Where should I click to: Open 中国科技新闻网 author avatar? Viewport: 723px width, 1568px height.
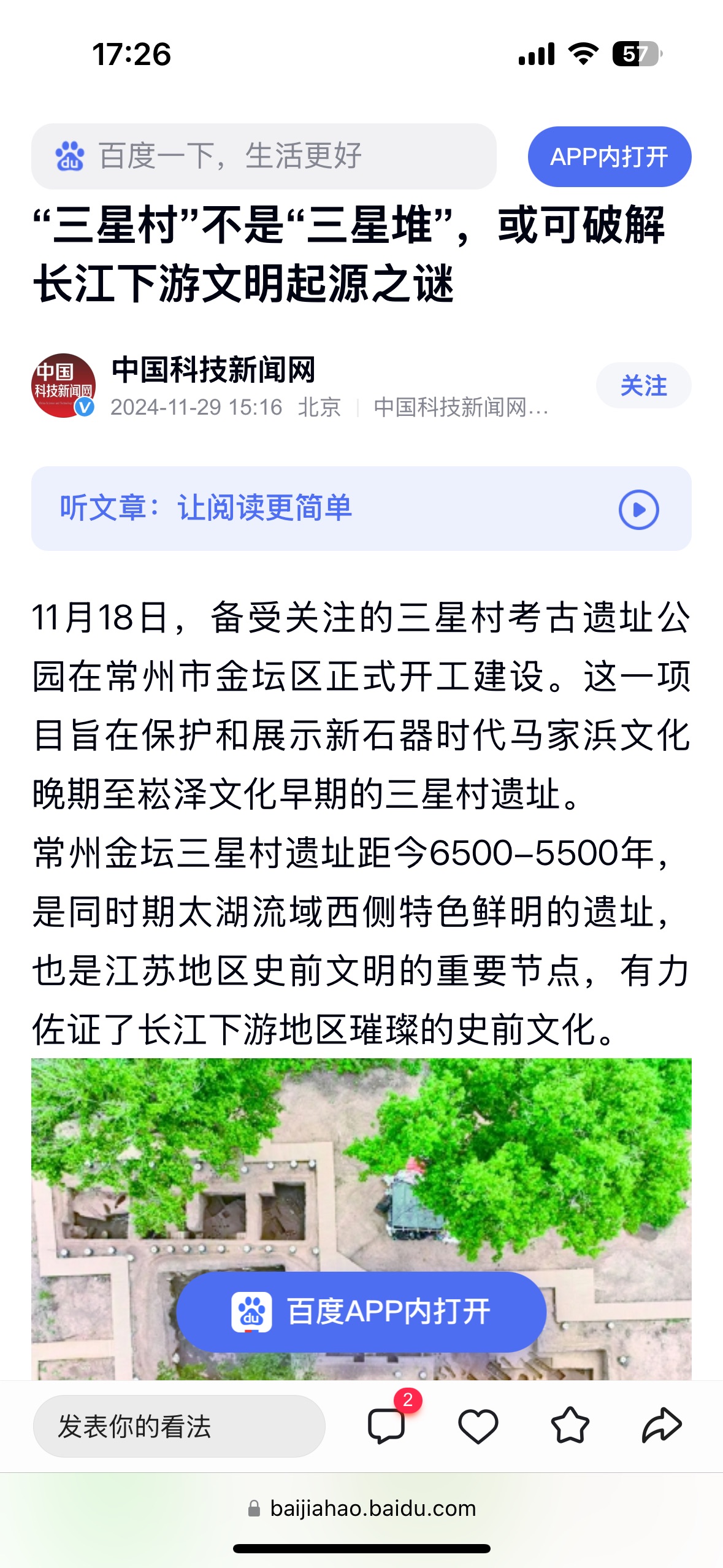point(63,386)
